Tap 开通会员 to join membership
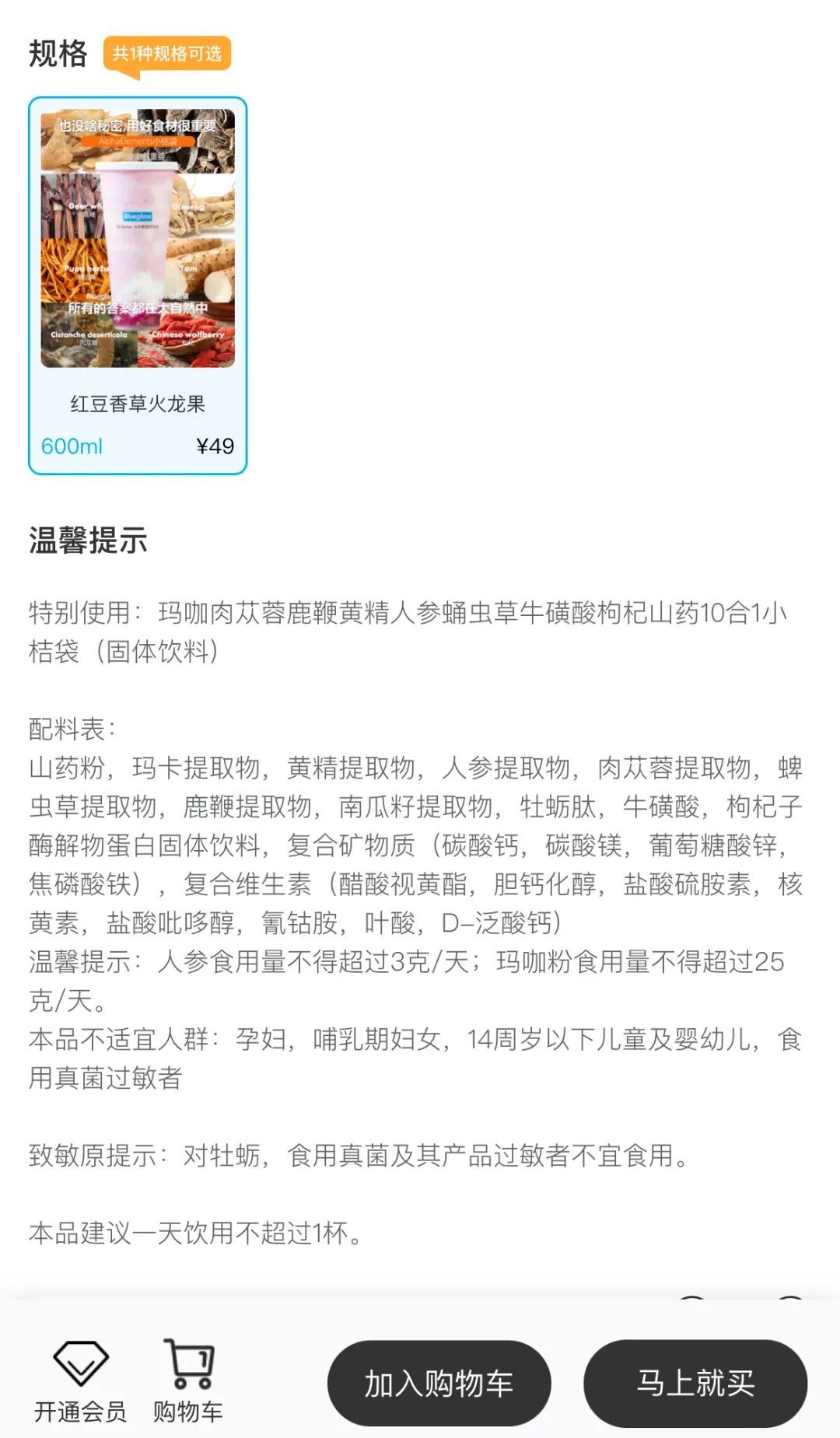The height and width of the screenshot is (1438, 840). 80,1382
